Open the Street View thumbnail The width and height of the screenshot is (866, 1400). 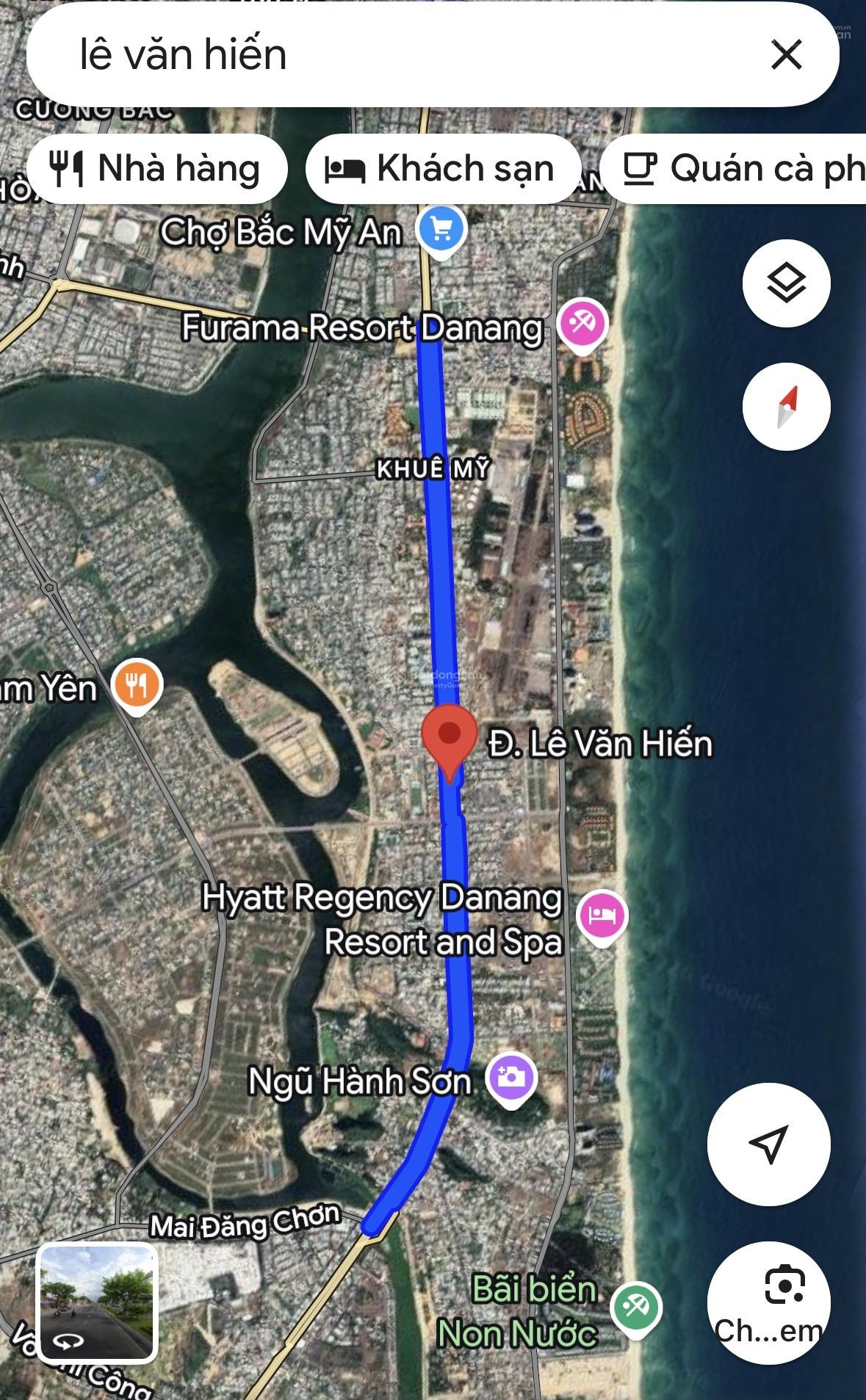click(98, 1302)
